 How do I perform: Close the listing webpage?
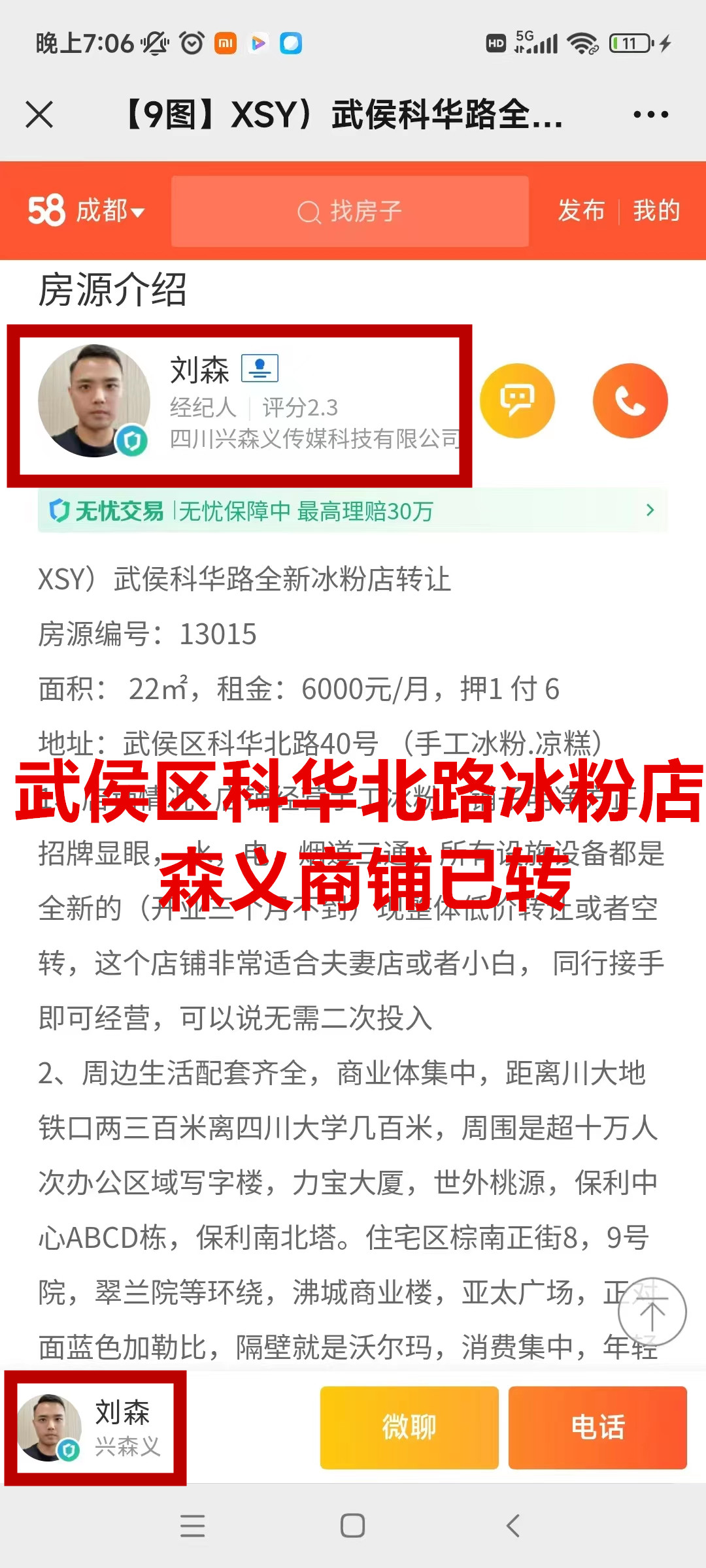39,115
